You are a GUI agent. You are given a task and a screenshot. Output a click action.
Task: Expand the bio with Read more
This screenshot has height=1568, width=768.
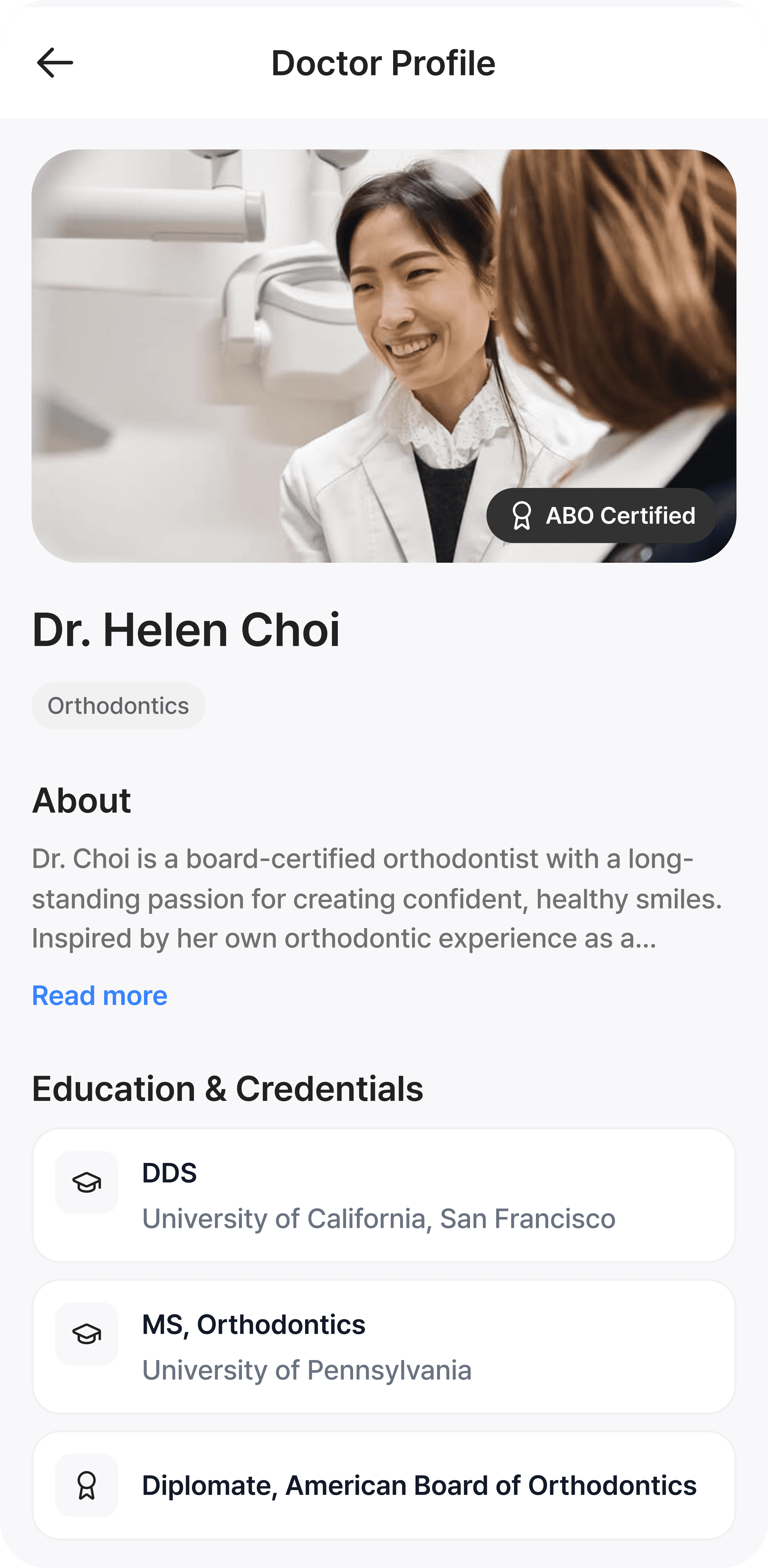[x=99, y=996]
